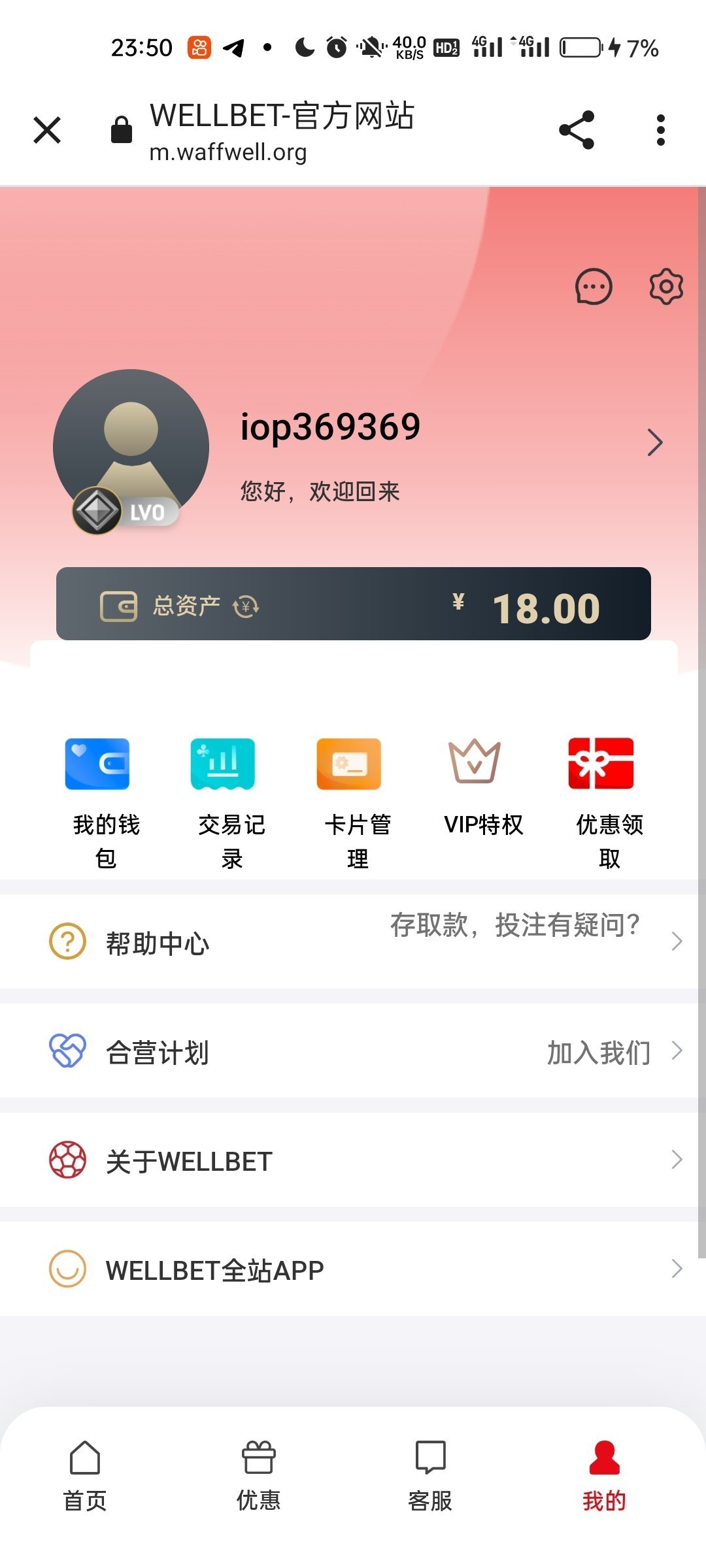
Task: Share this page
Action: [577, 130]
